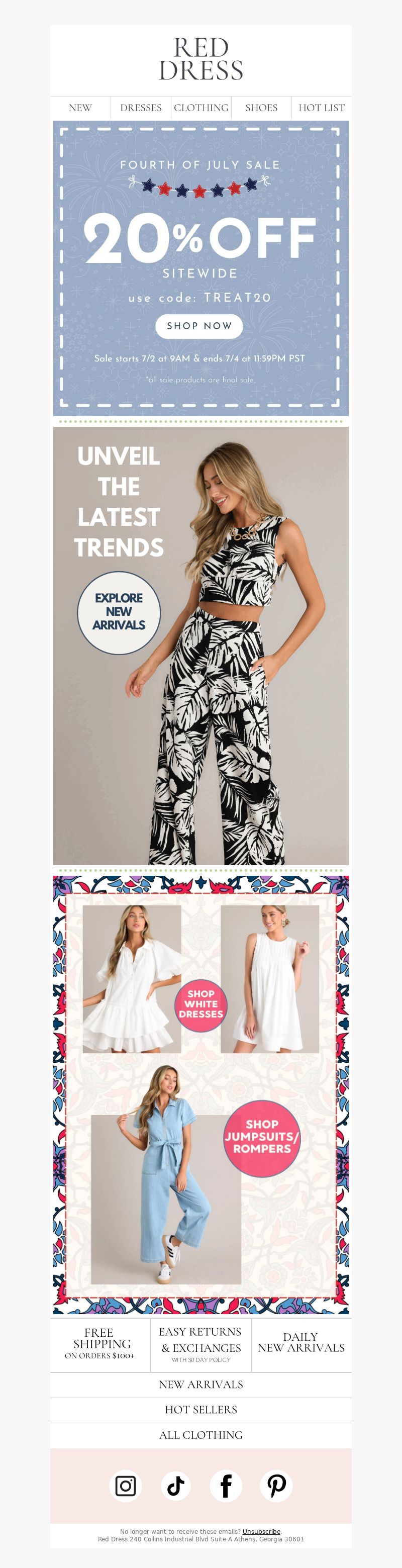
Task: Select the Shop White Dresses badge
Action: tap(200, 1004)
